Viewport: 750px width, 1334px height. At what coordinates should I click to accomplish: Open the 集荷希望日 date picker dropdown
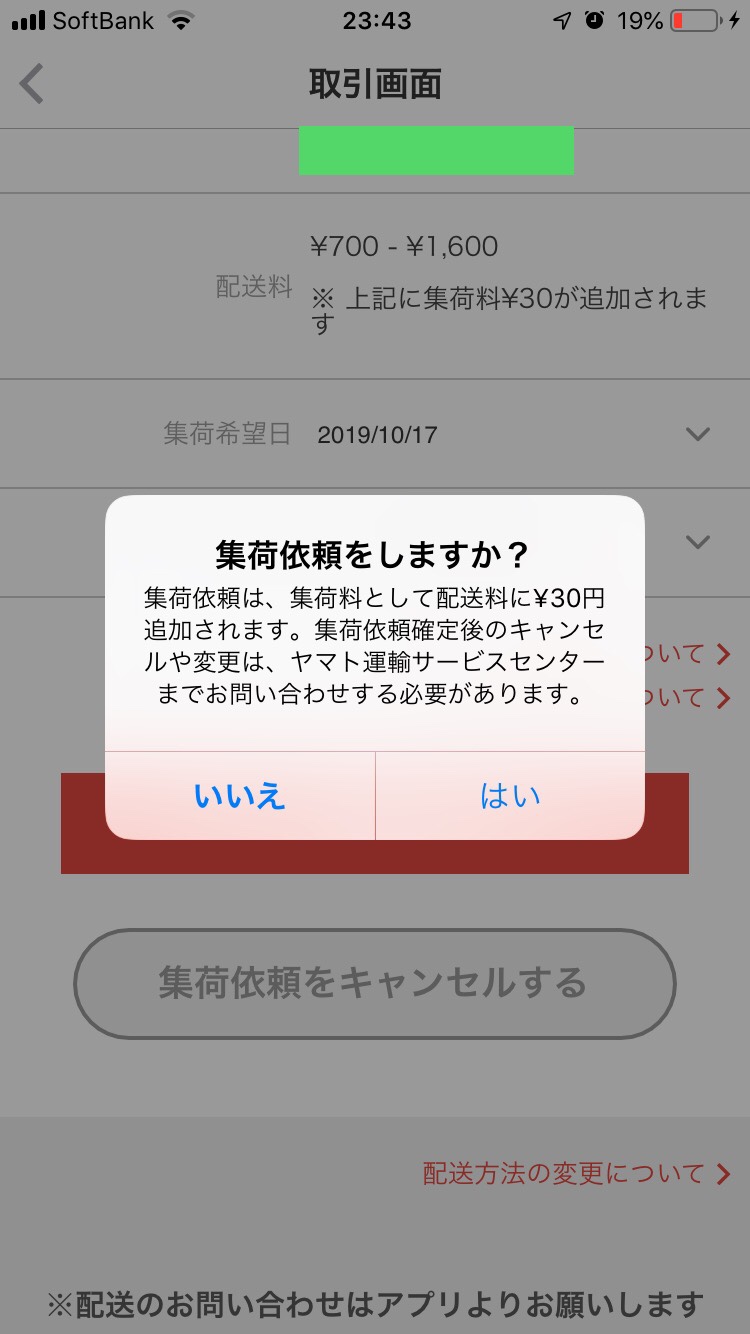tap(697, 433)
